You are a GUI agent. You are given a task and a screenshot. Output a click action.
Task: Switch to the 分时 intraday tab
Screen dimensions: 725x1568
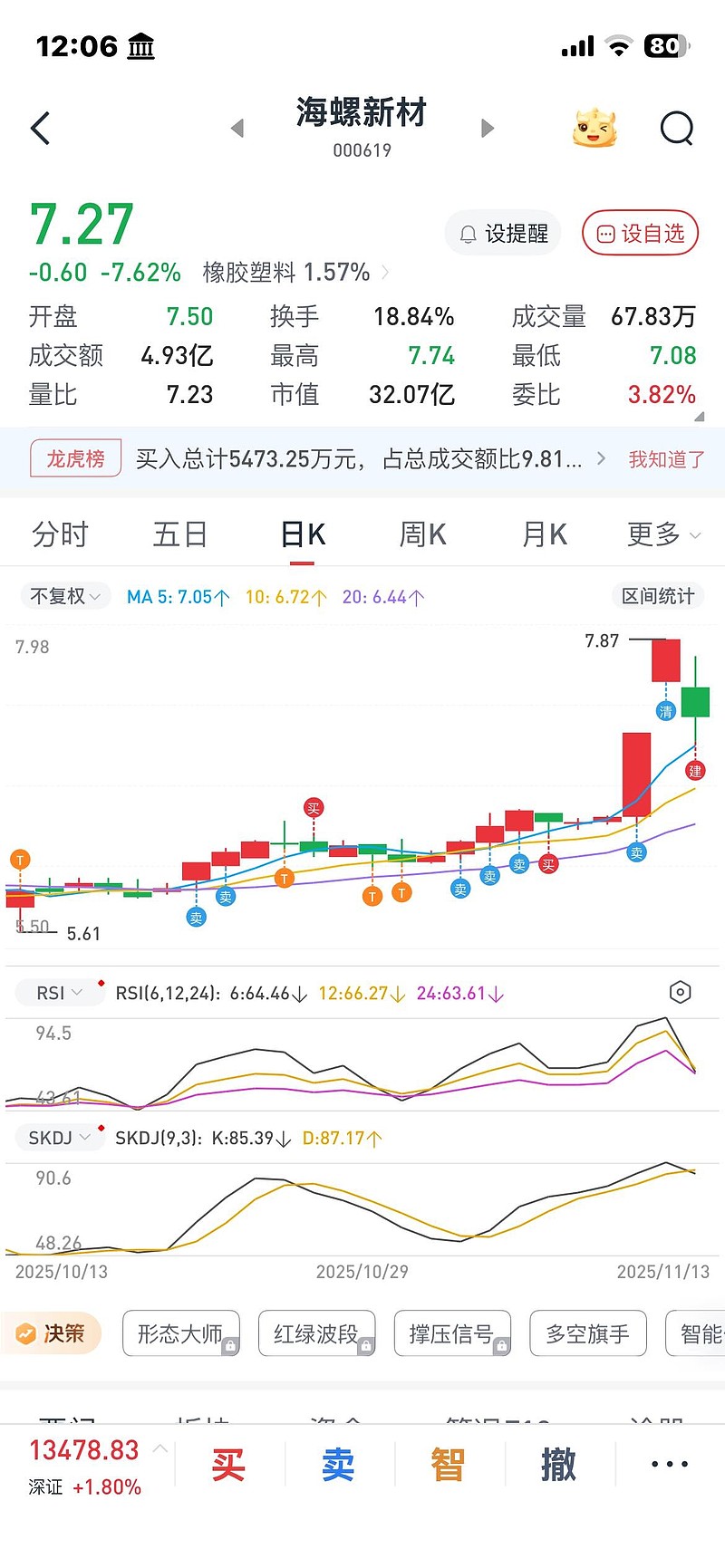click(x=60, y=534)
